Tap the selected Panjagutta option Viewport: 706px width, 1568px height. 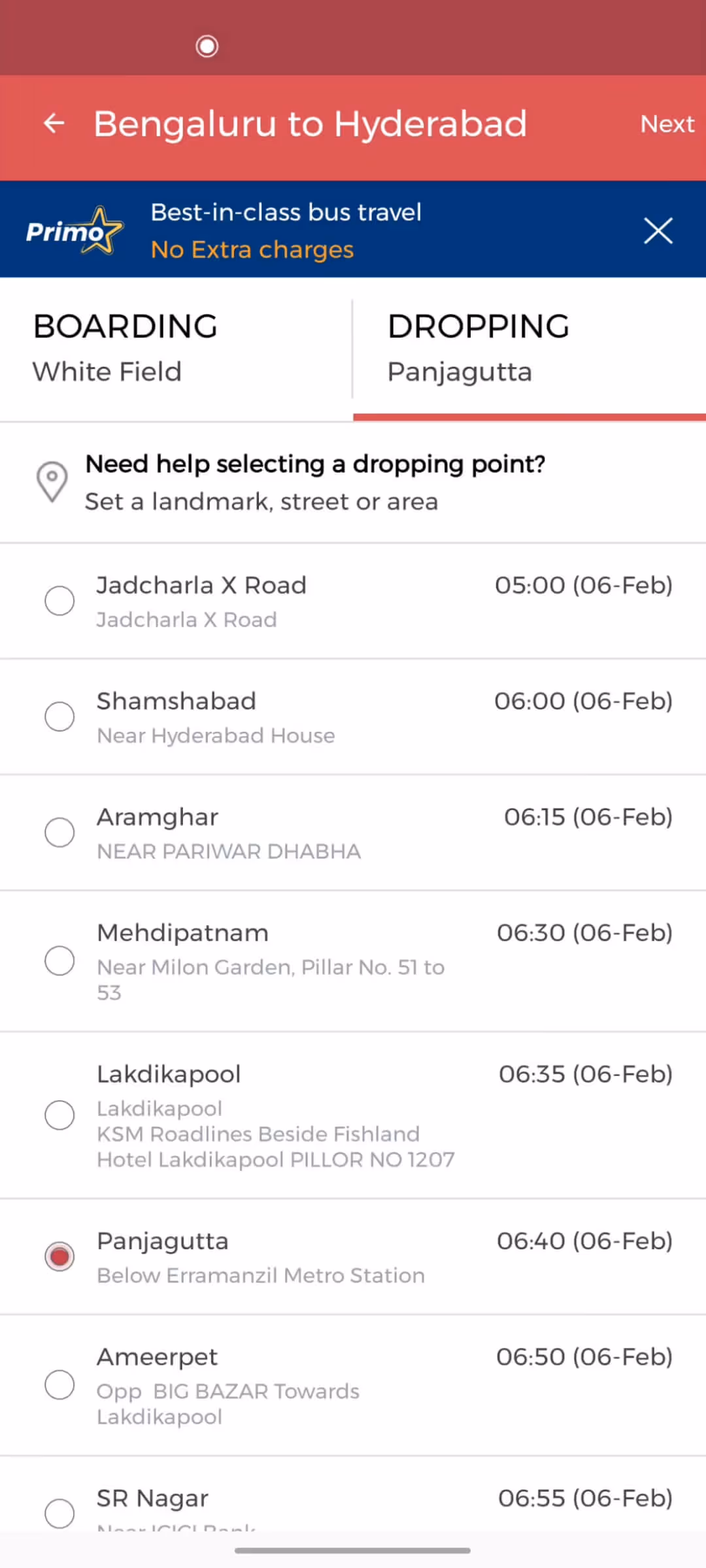(x=59, y=1256)
